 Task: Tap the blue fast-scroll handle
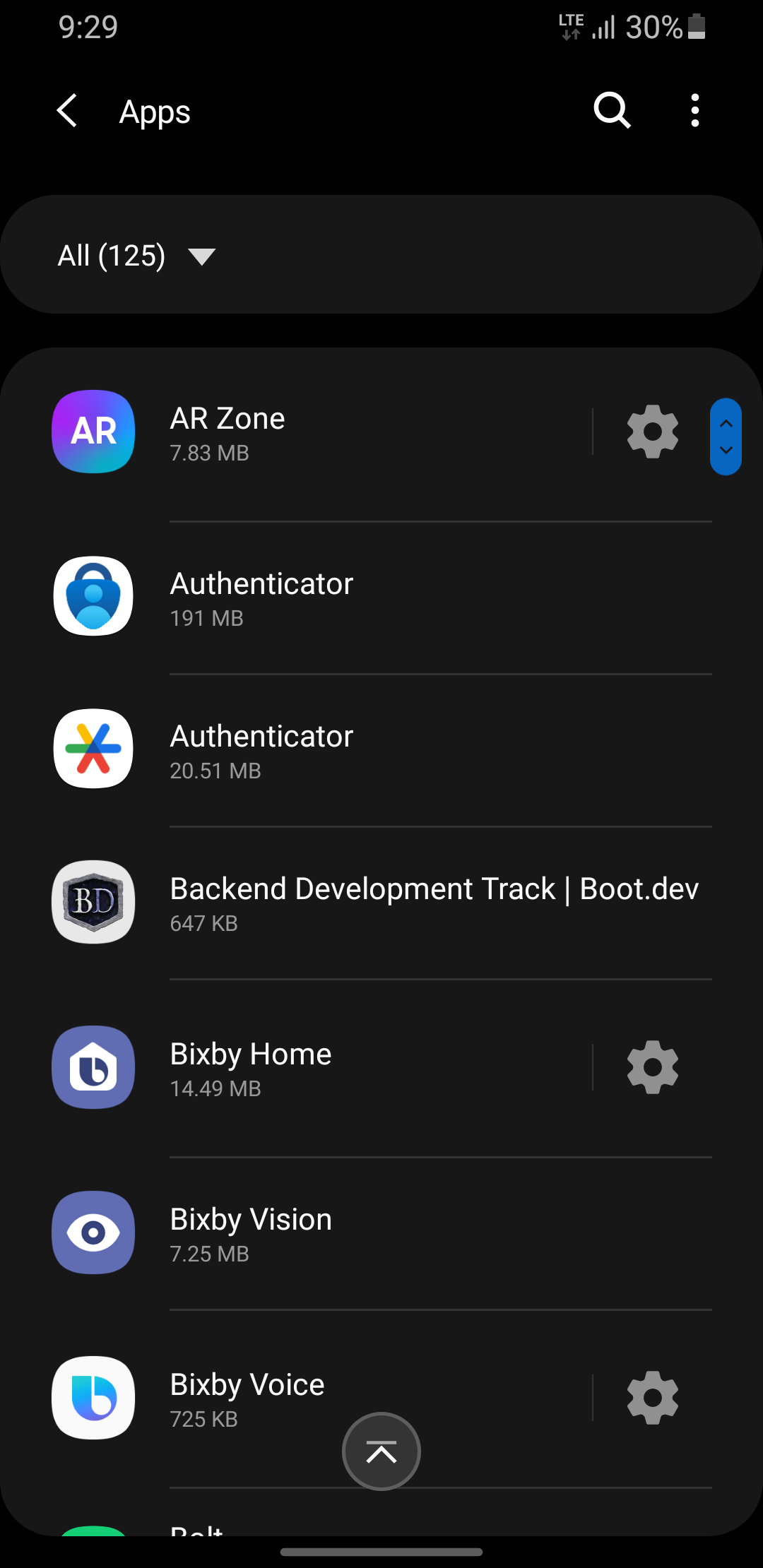726,436
